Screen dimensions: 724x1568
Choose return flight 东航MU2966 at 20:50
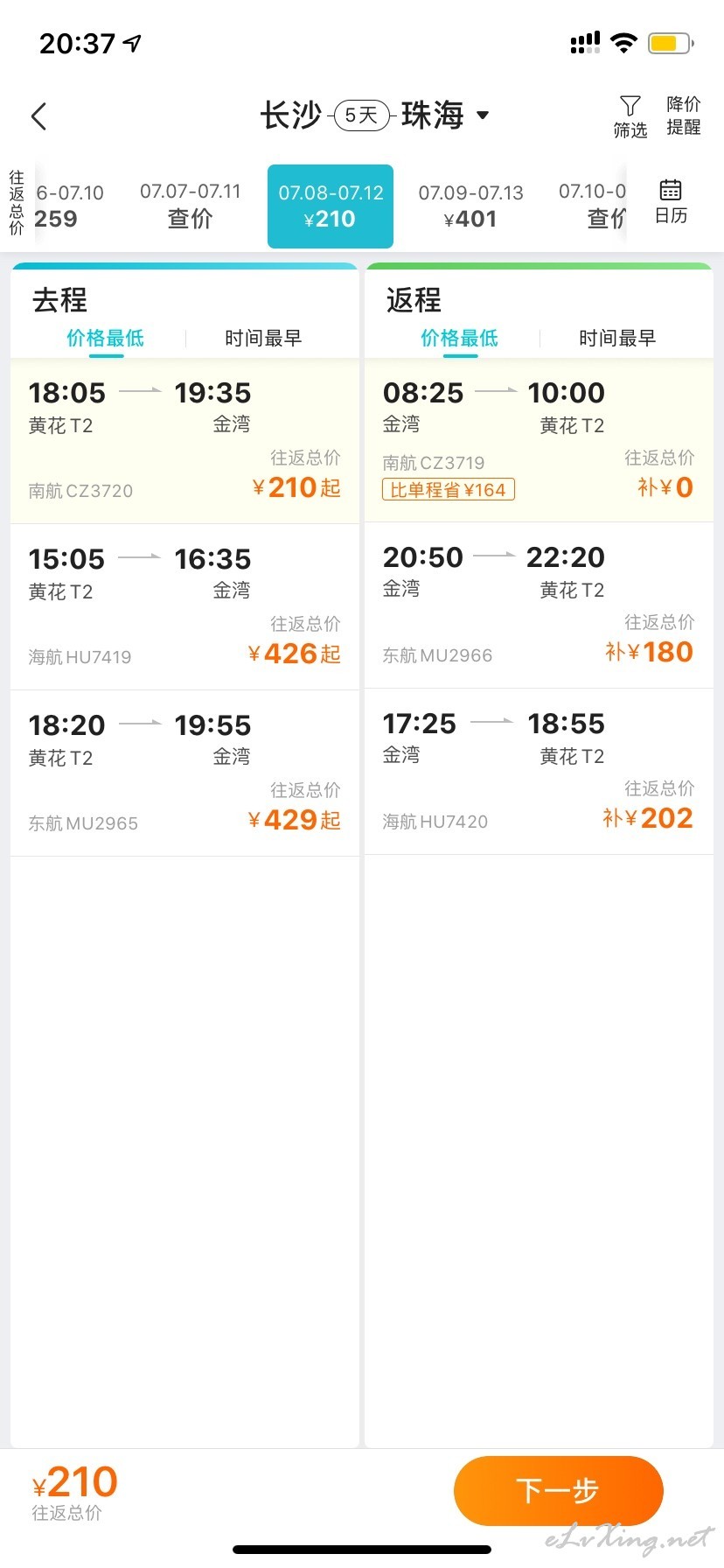tap(539, 605)
